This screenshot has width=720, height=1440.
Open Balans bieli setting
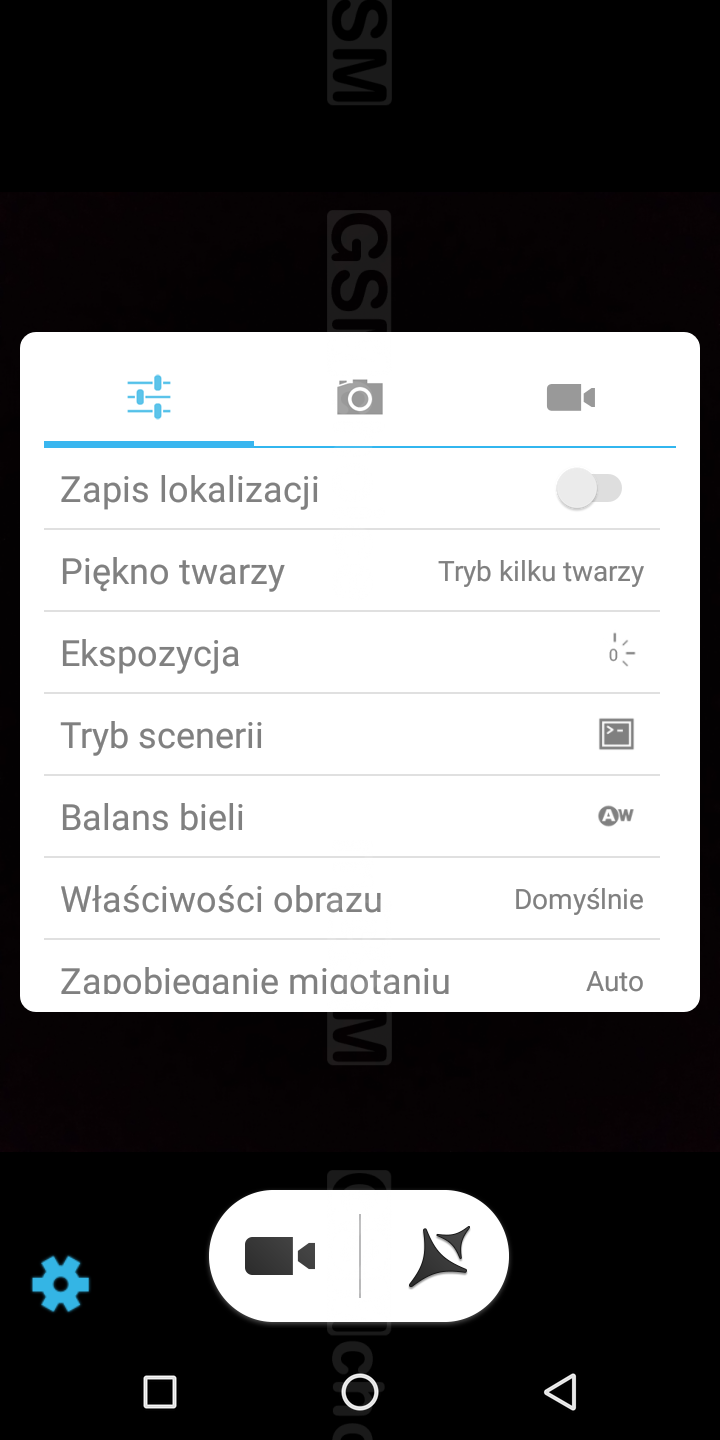[x=352, y=817]
